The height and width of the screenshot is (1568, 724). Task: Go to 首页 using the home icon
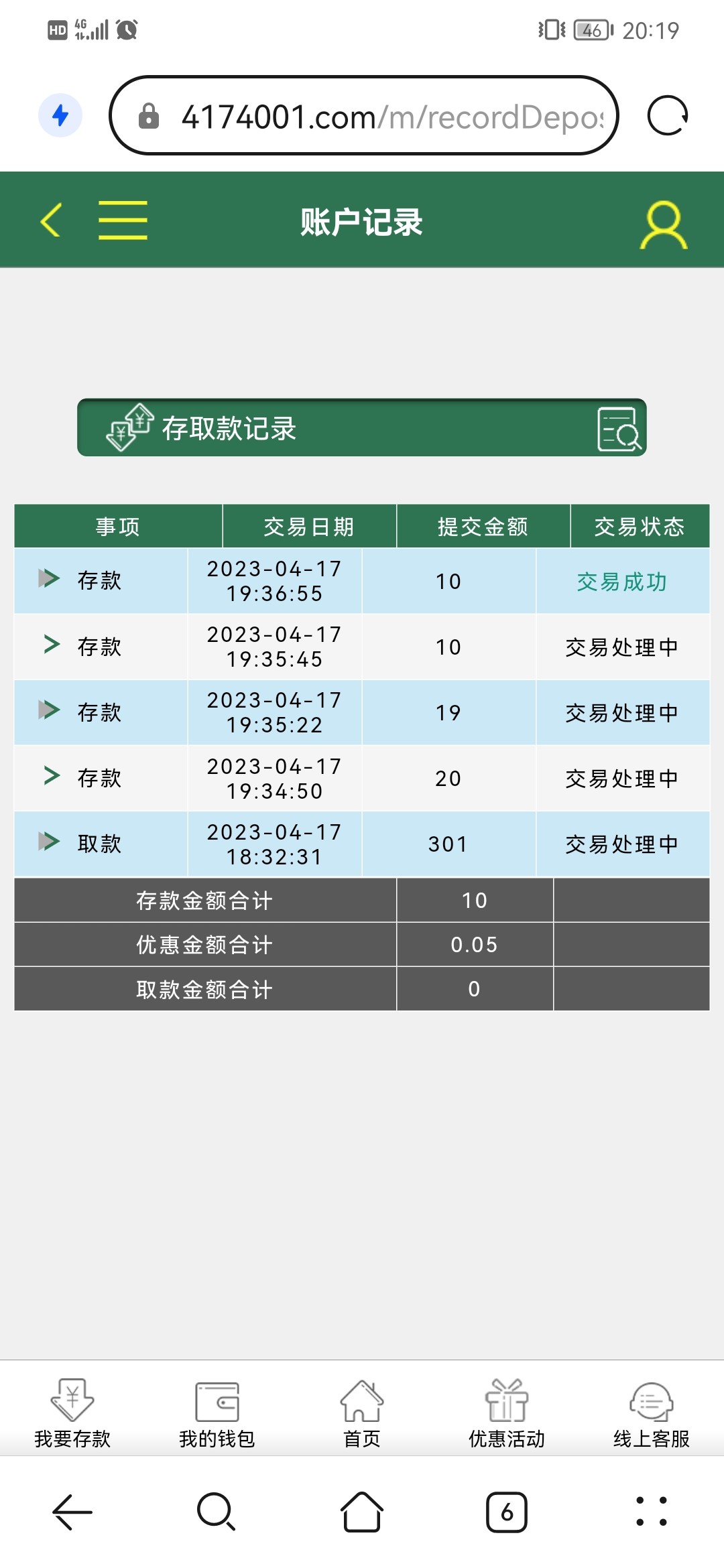361,1400
